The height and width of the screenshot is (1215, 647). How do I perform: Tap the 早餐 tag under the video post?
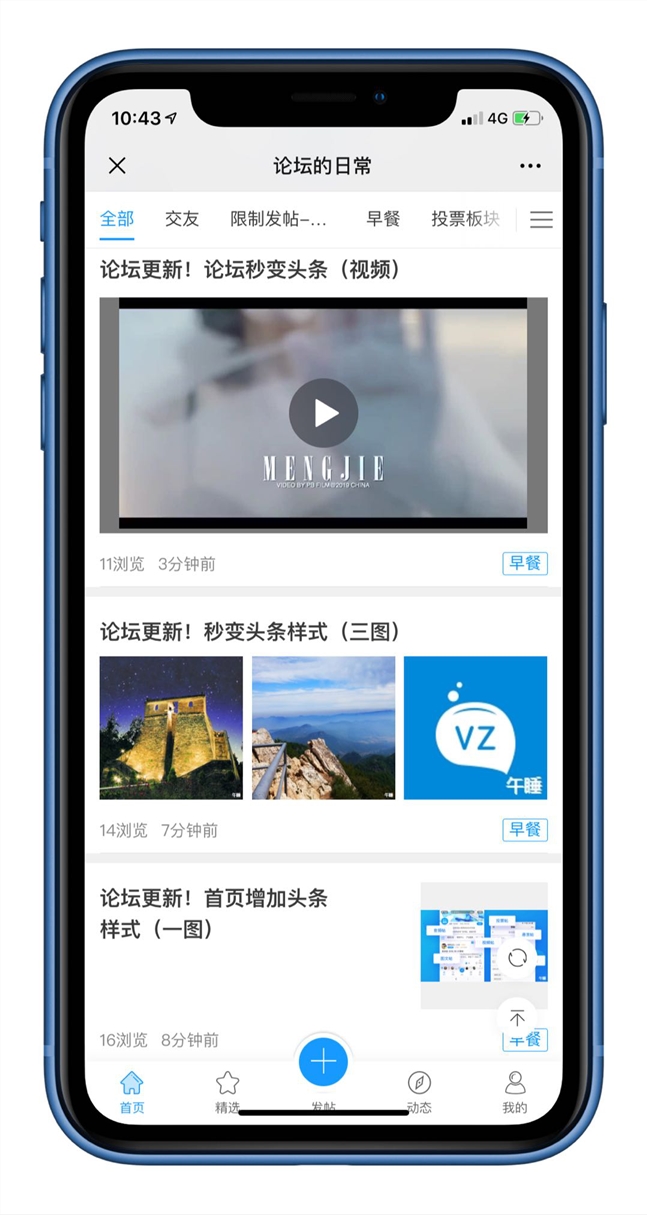pyautogui.click(x=525, y=563)
